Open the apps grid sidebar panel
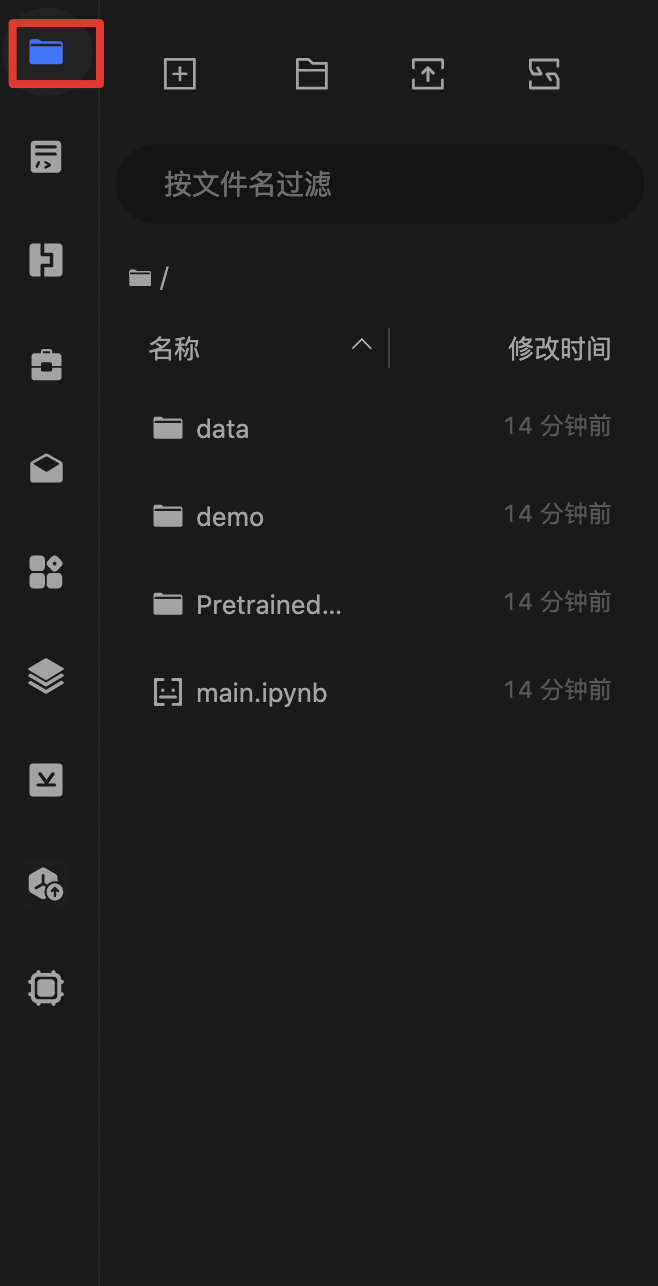Image resolution: width=658 pixels, height=1286 pixels. tap(46, 572)
